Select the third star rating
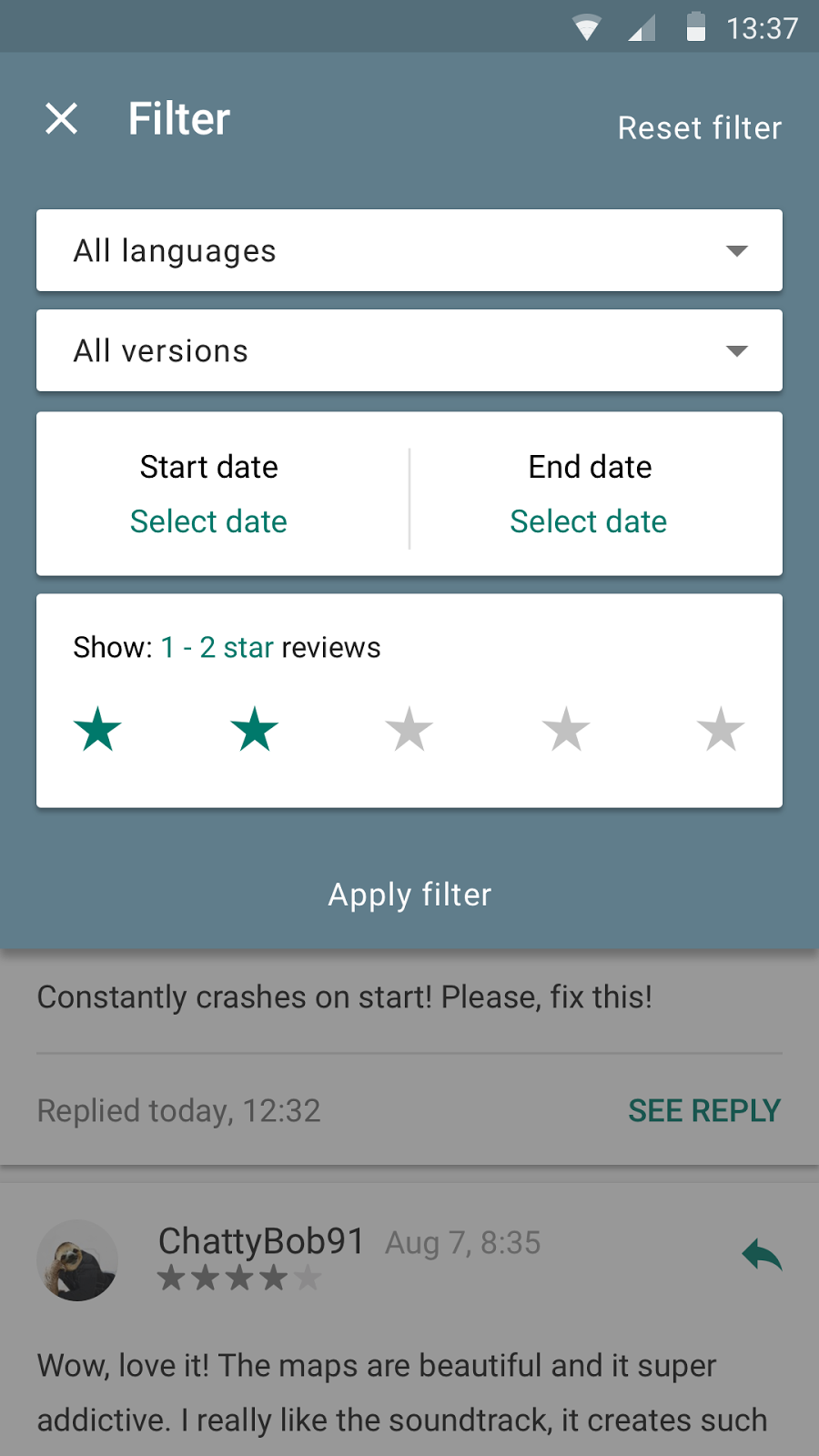 point(409,729)
